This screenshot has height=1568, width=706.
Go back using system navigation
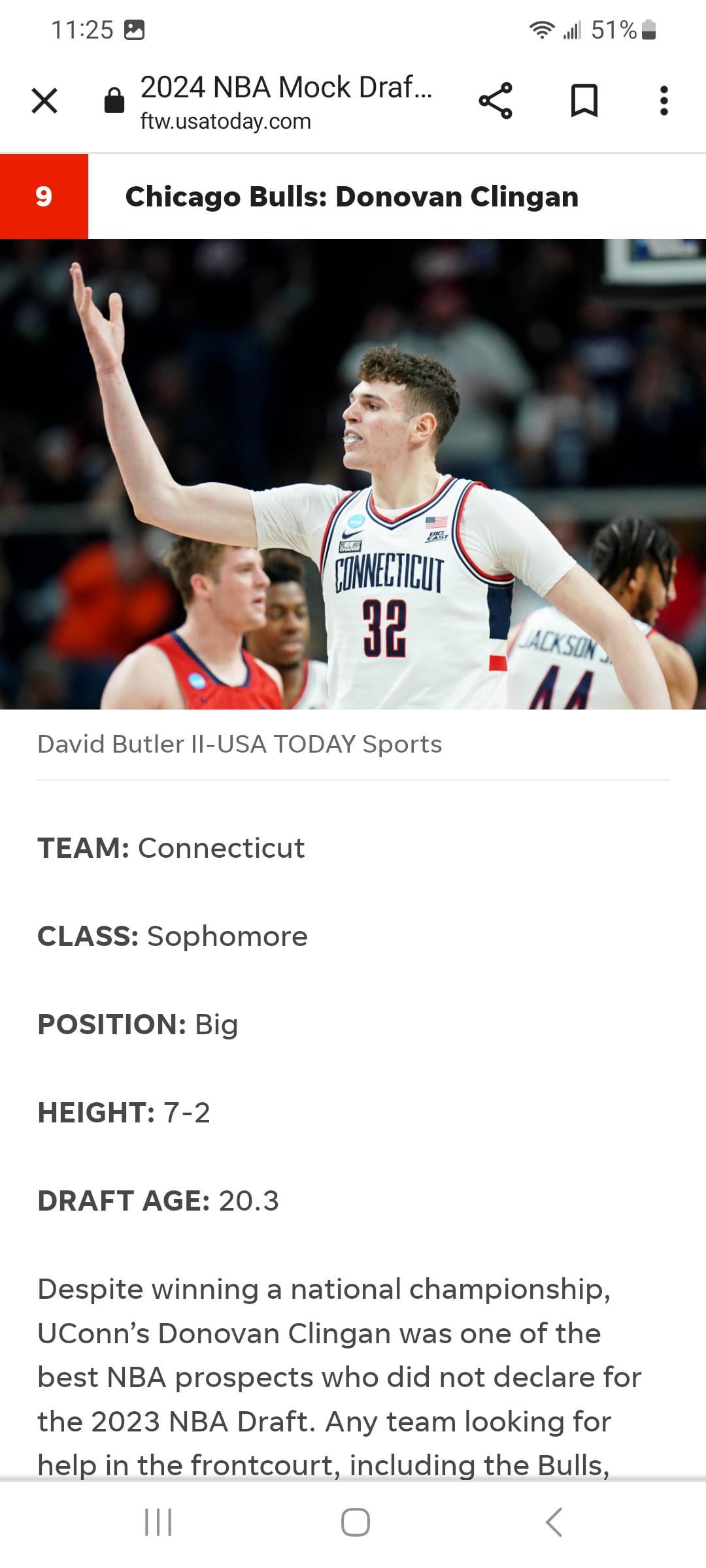point(554,1522)
